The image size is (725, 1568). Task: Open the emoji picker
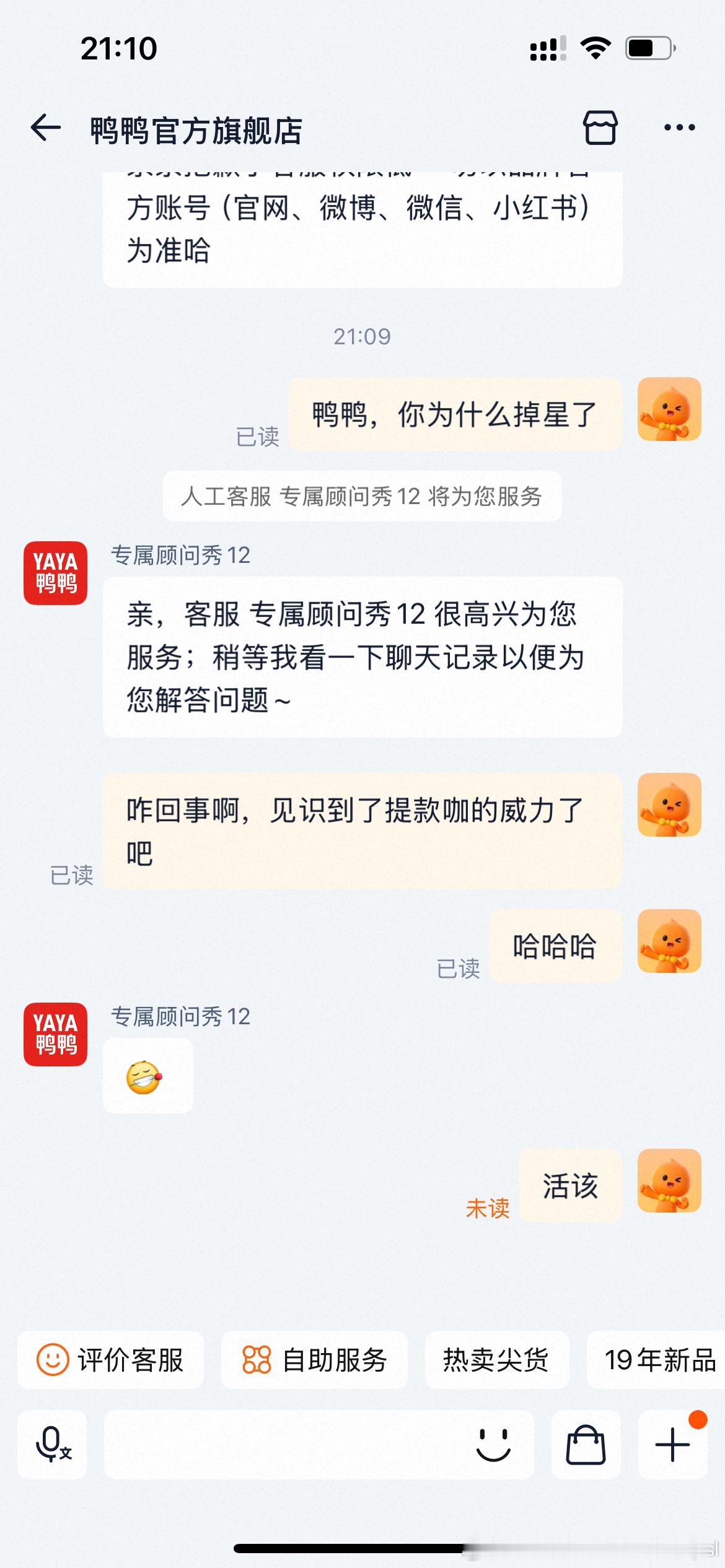(x=493, y=1445)
